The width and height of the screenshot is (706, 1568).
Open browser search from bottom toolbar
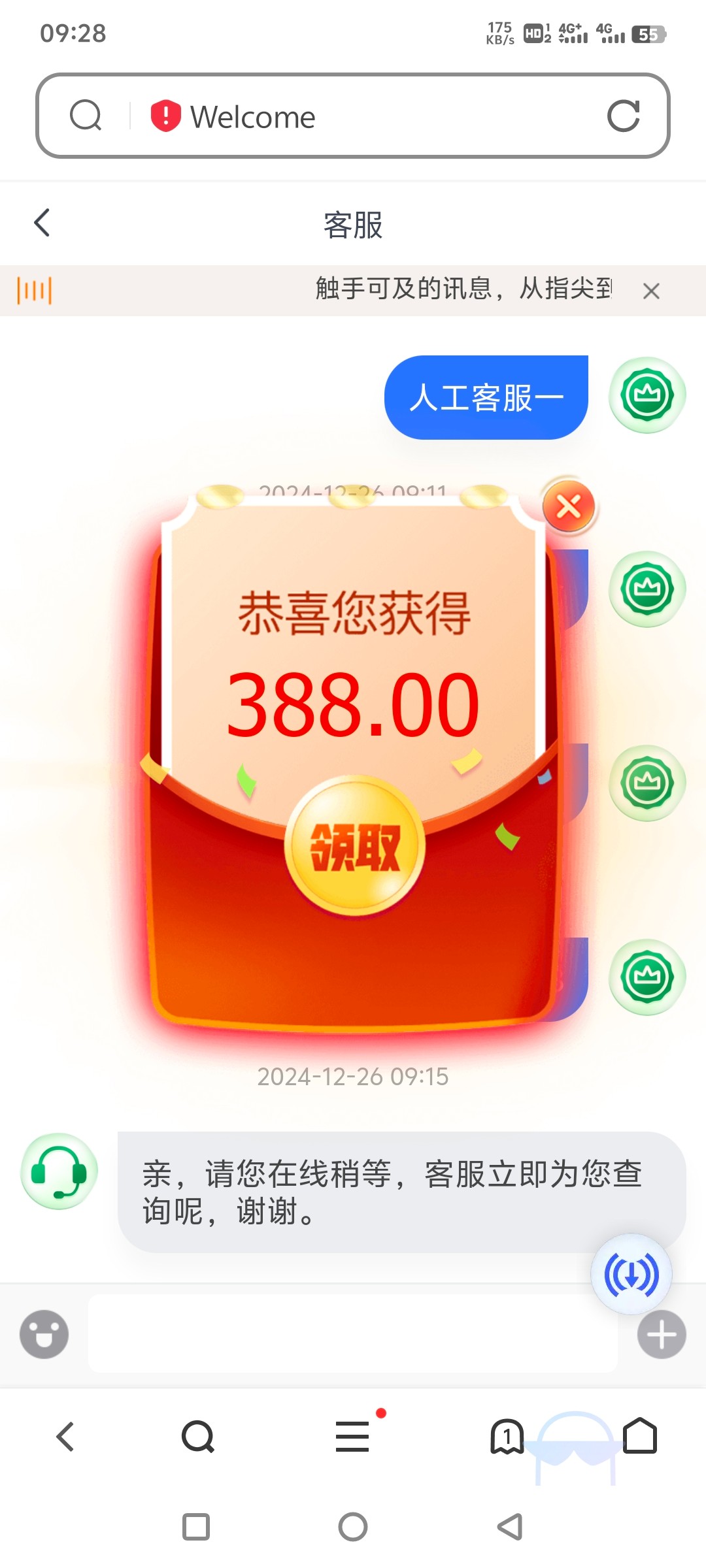coord(197,1436)
